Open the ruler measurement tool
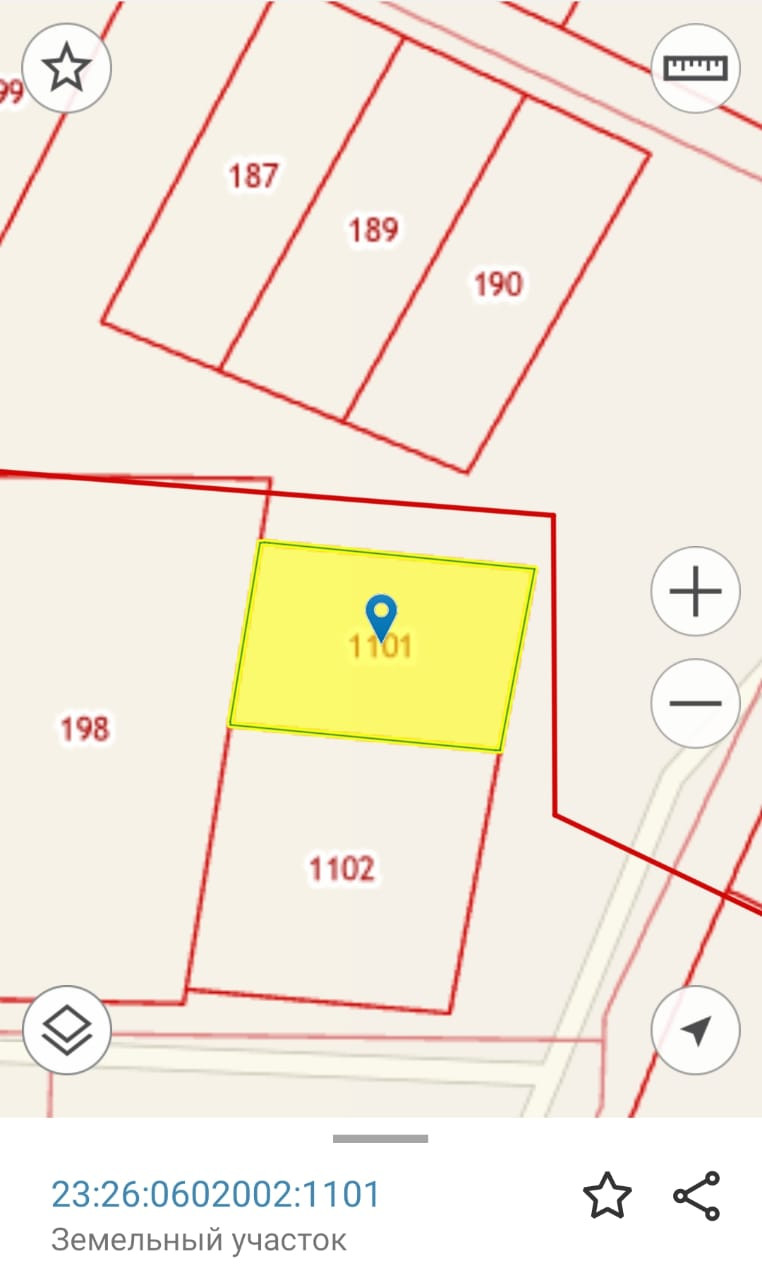 point(696,69)
